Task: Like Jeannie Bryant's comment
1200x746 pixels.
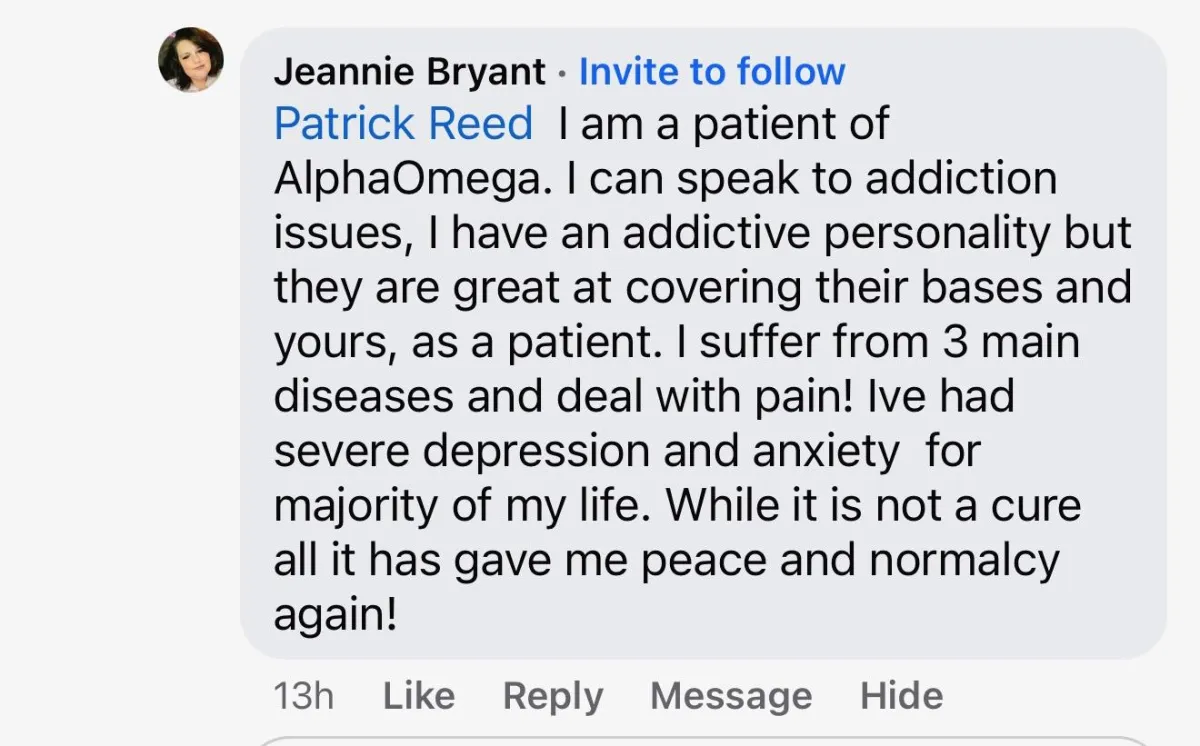Action: [x=418, y=696]
